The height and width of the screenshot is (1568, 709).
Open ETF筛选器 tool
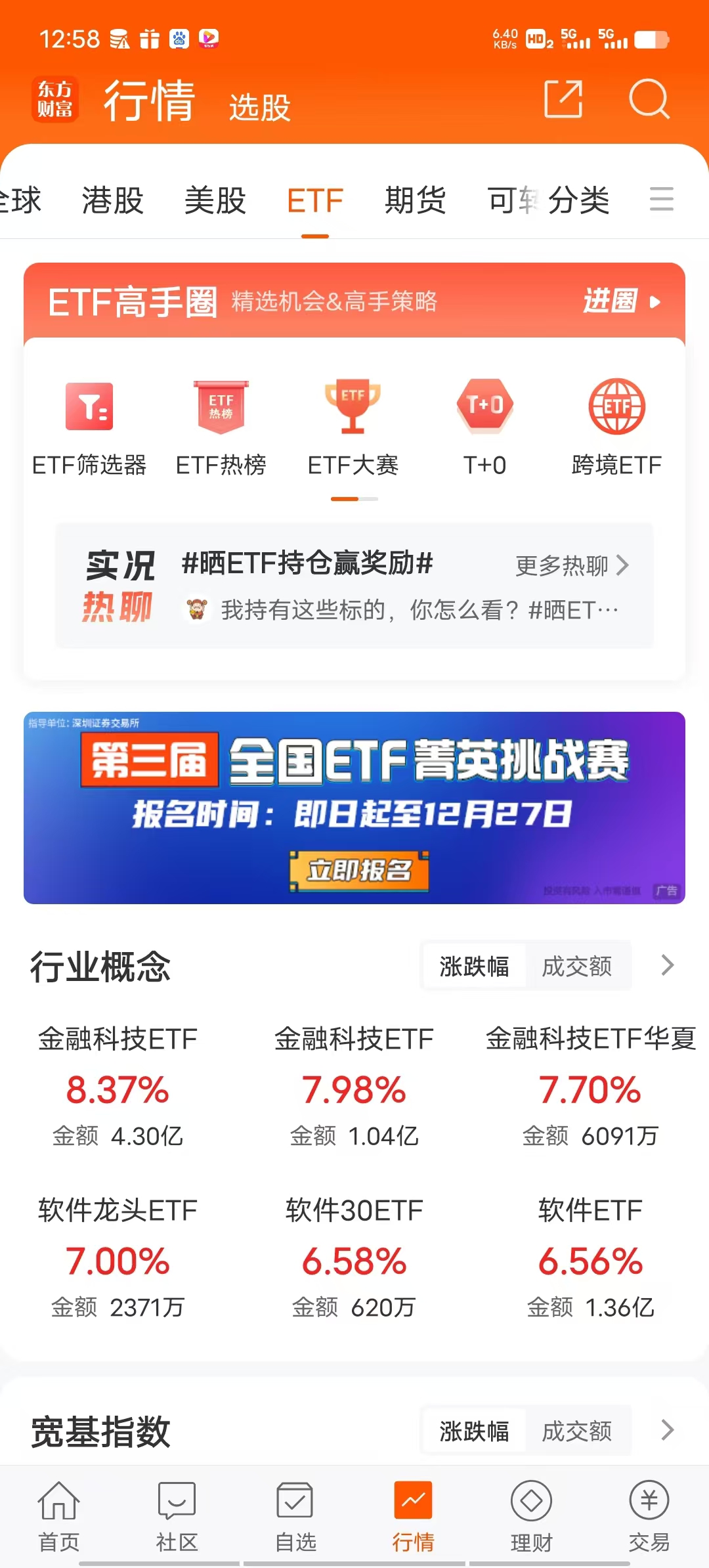click(x=89, y=427)
